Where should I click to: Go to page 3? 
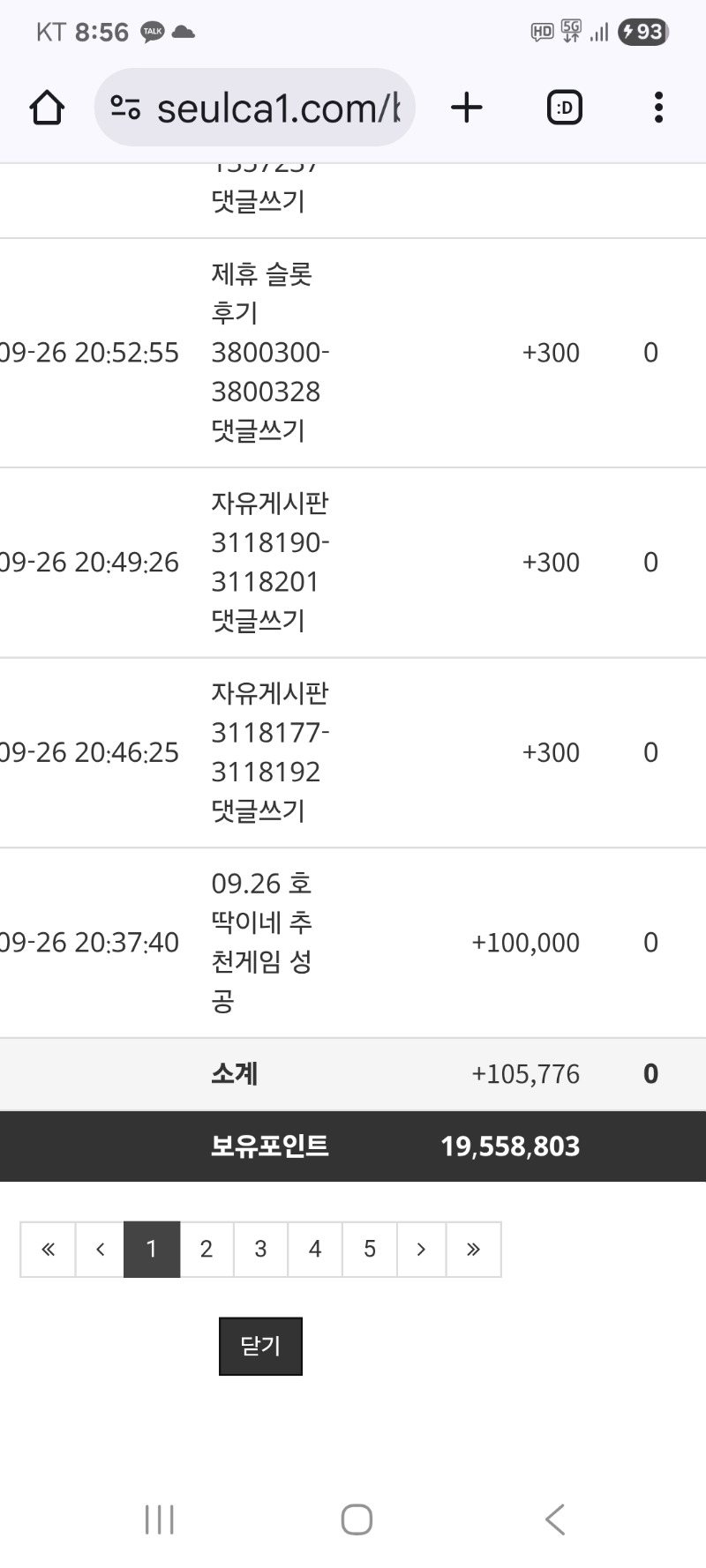tap(260, 1249)
